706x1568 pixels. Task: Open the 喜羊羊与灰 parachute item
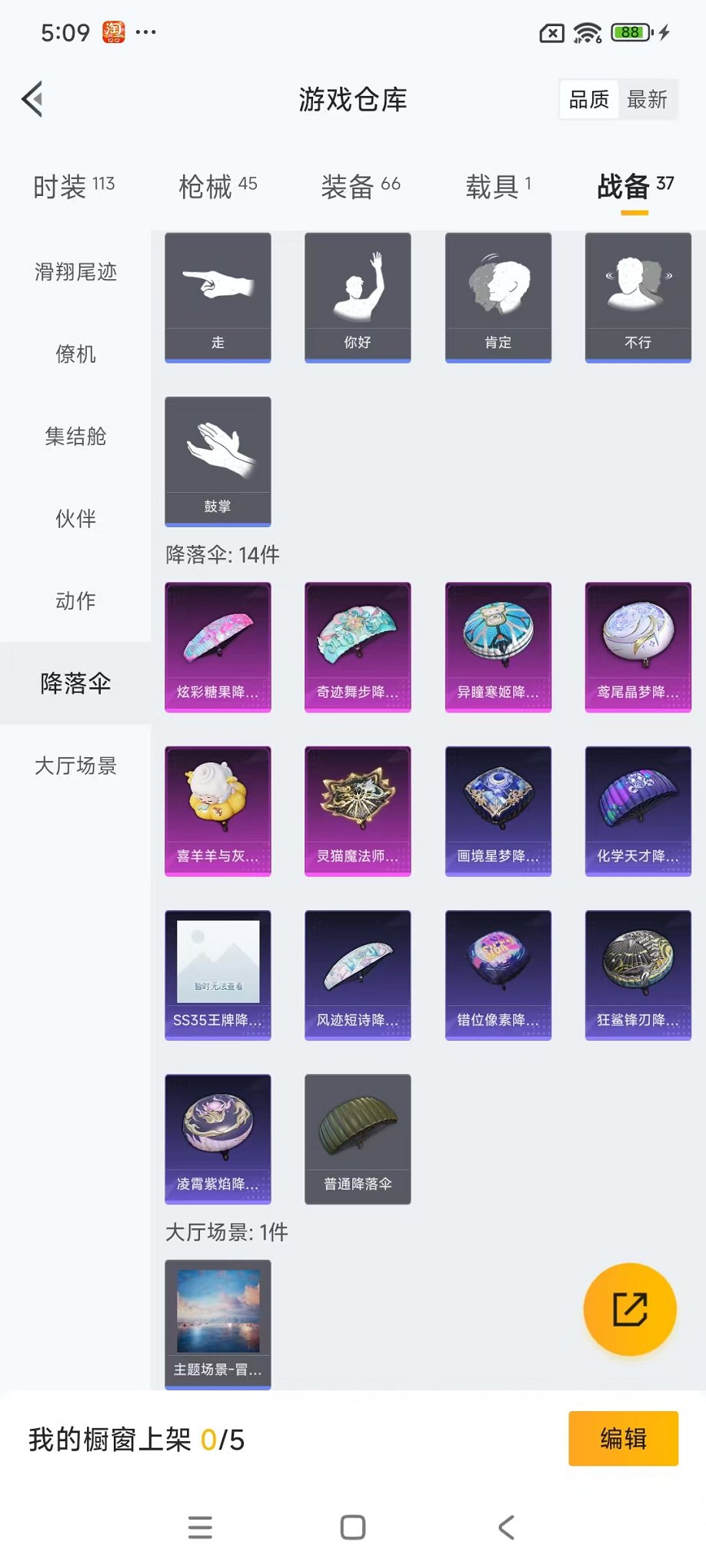click(x=218, y=810)
